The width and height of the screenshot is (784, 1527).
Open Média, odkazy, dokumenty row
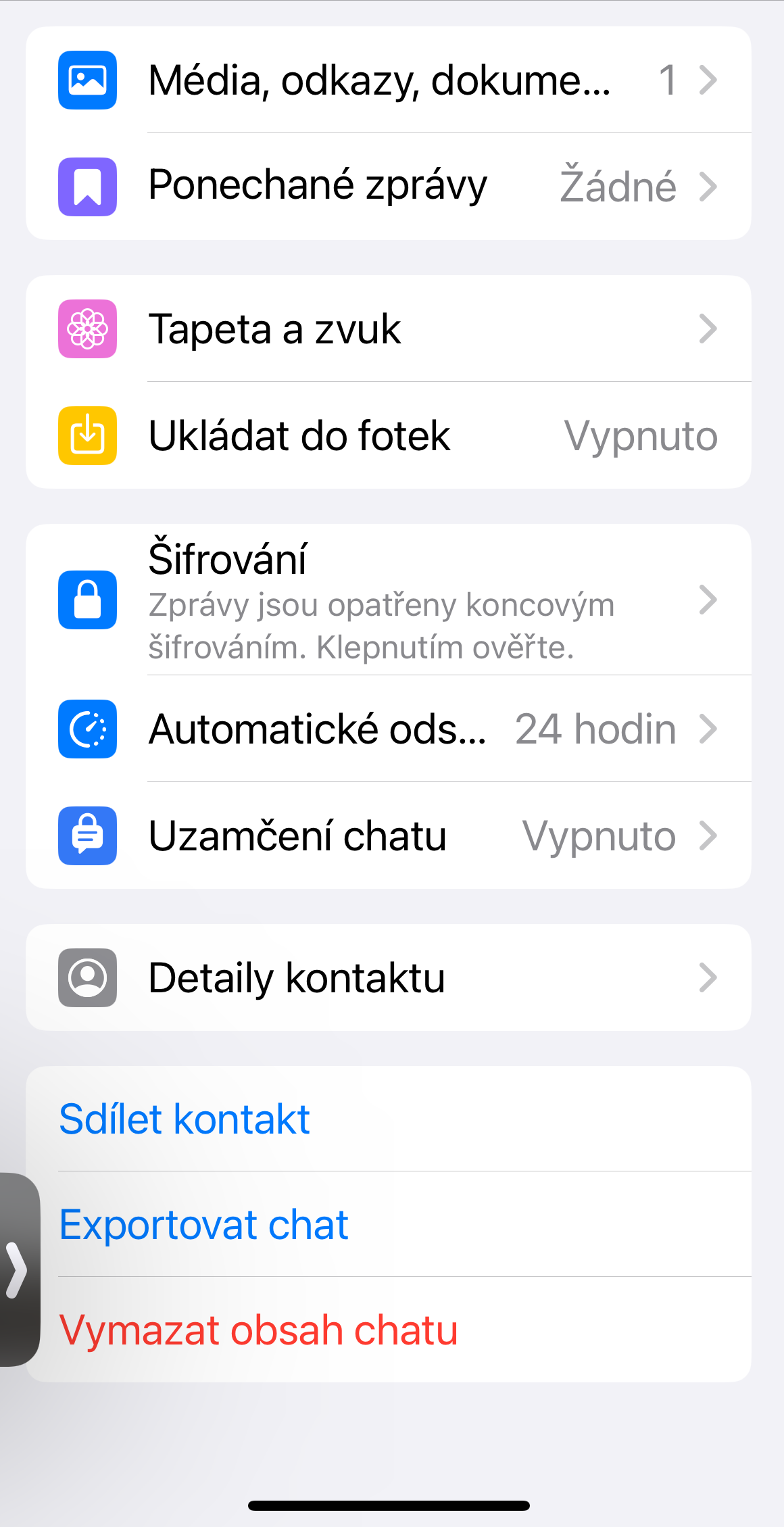tap(389, 80)
